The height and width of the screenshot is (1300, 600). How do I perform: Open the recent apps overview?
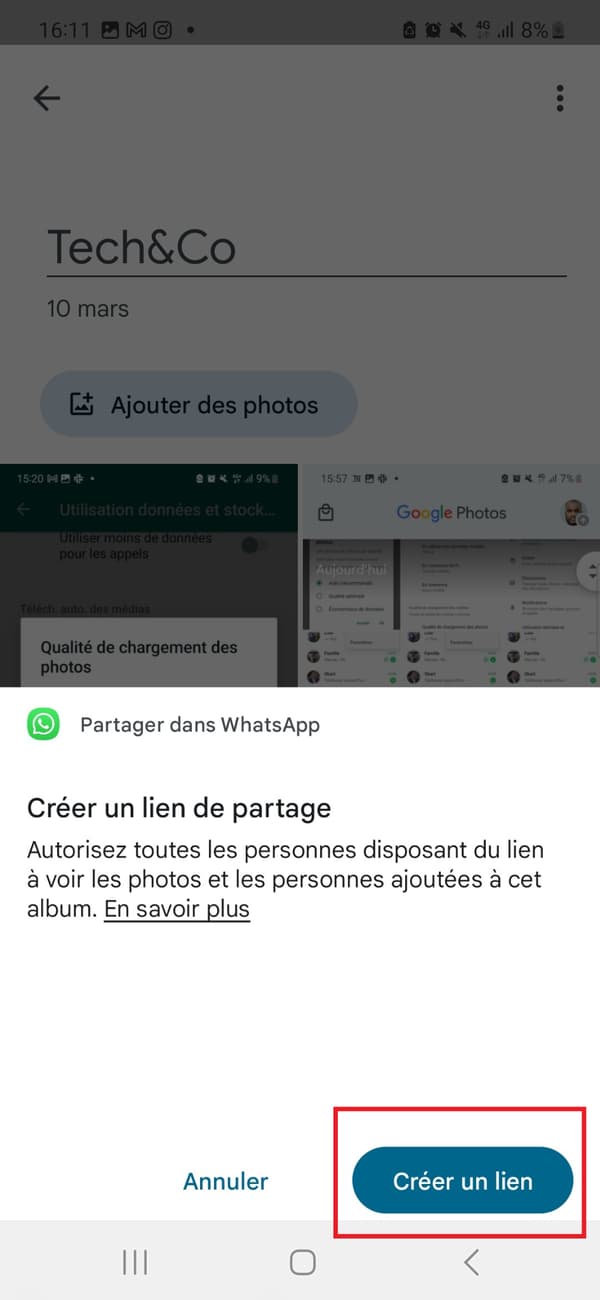[x=134, y=1262]
